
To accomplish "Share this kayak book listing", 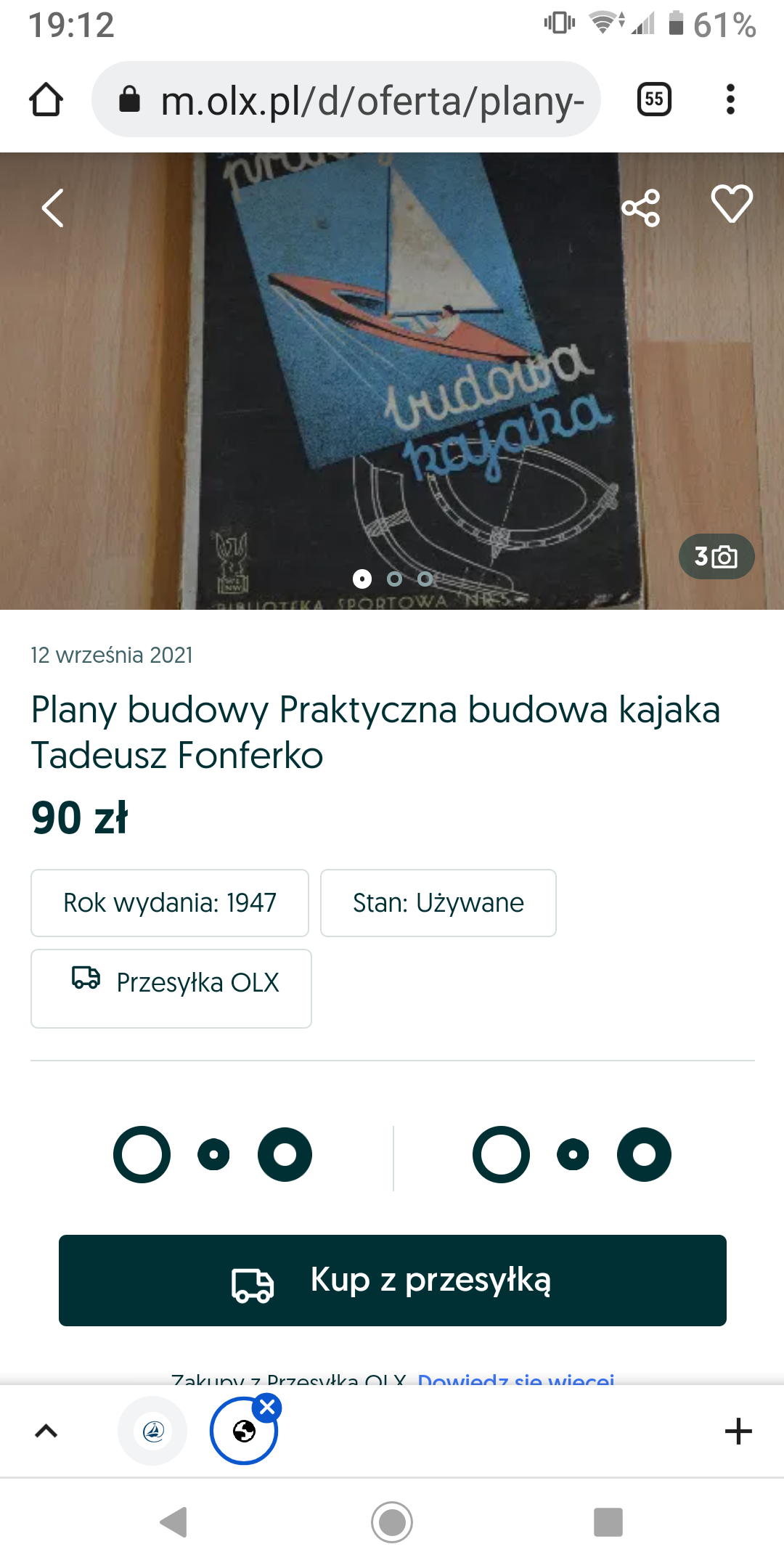I will (641, 208).
